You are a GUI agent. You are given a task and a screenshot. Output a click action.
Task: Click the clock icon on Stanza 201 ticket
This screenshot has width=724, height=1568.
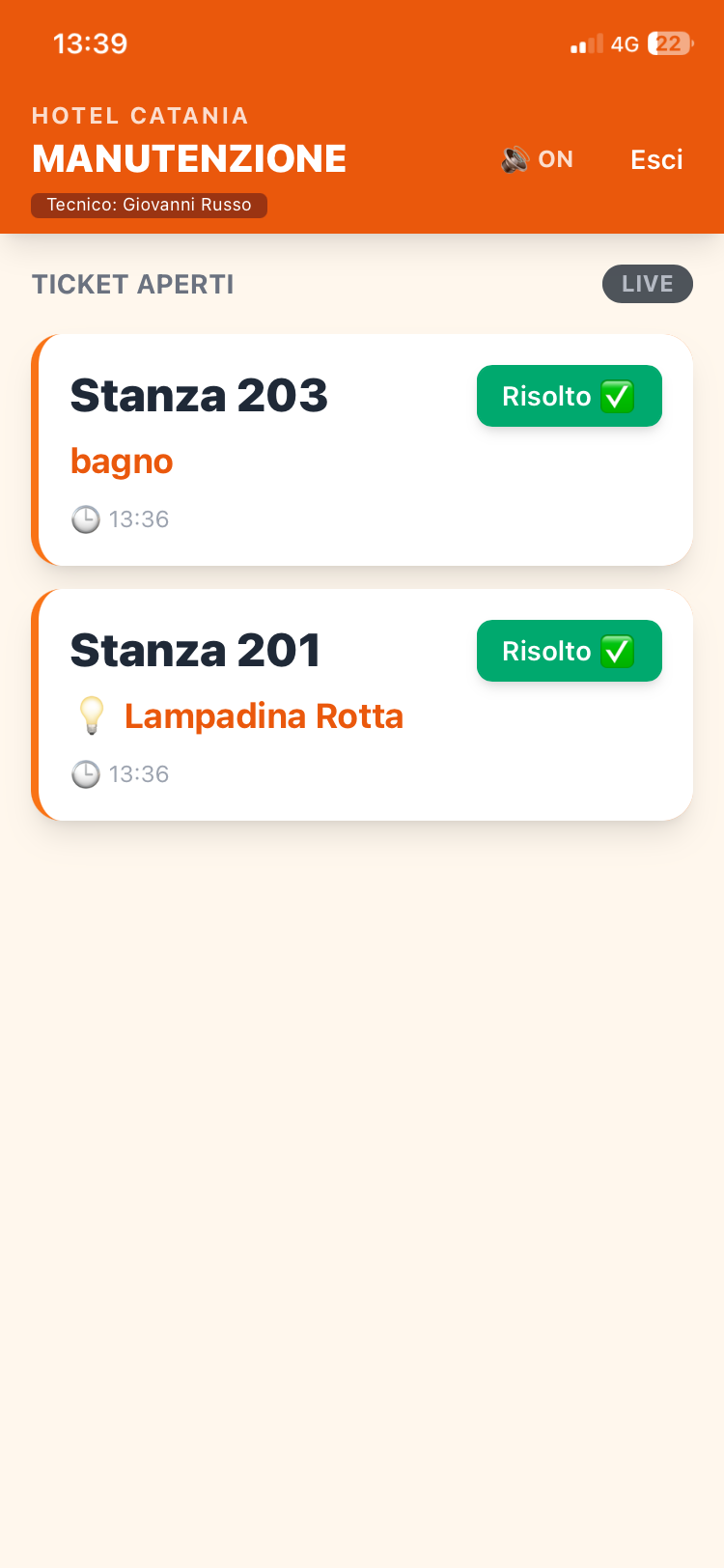86,773
